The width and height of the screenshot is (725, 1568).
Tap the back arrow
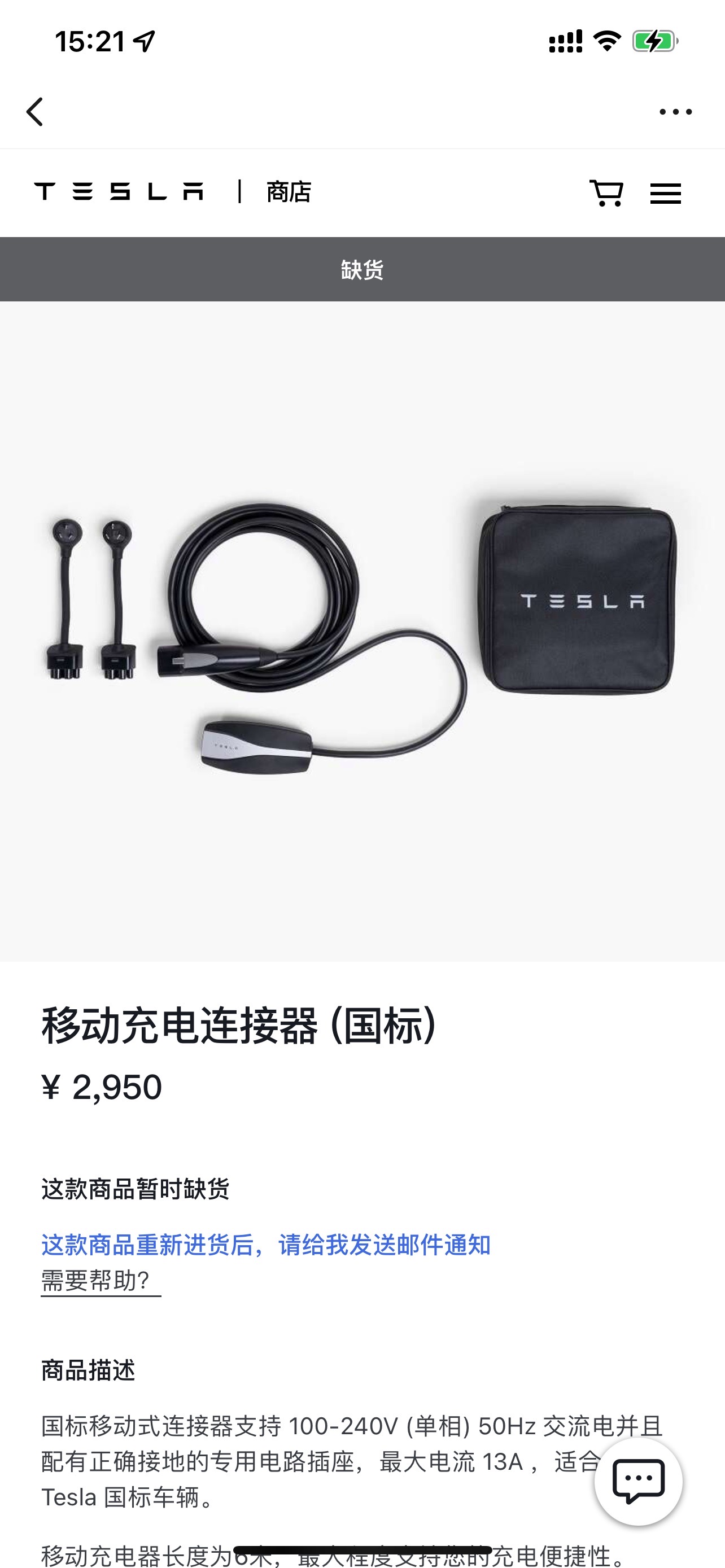coord(34,111)
